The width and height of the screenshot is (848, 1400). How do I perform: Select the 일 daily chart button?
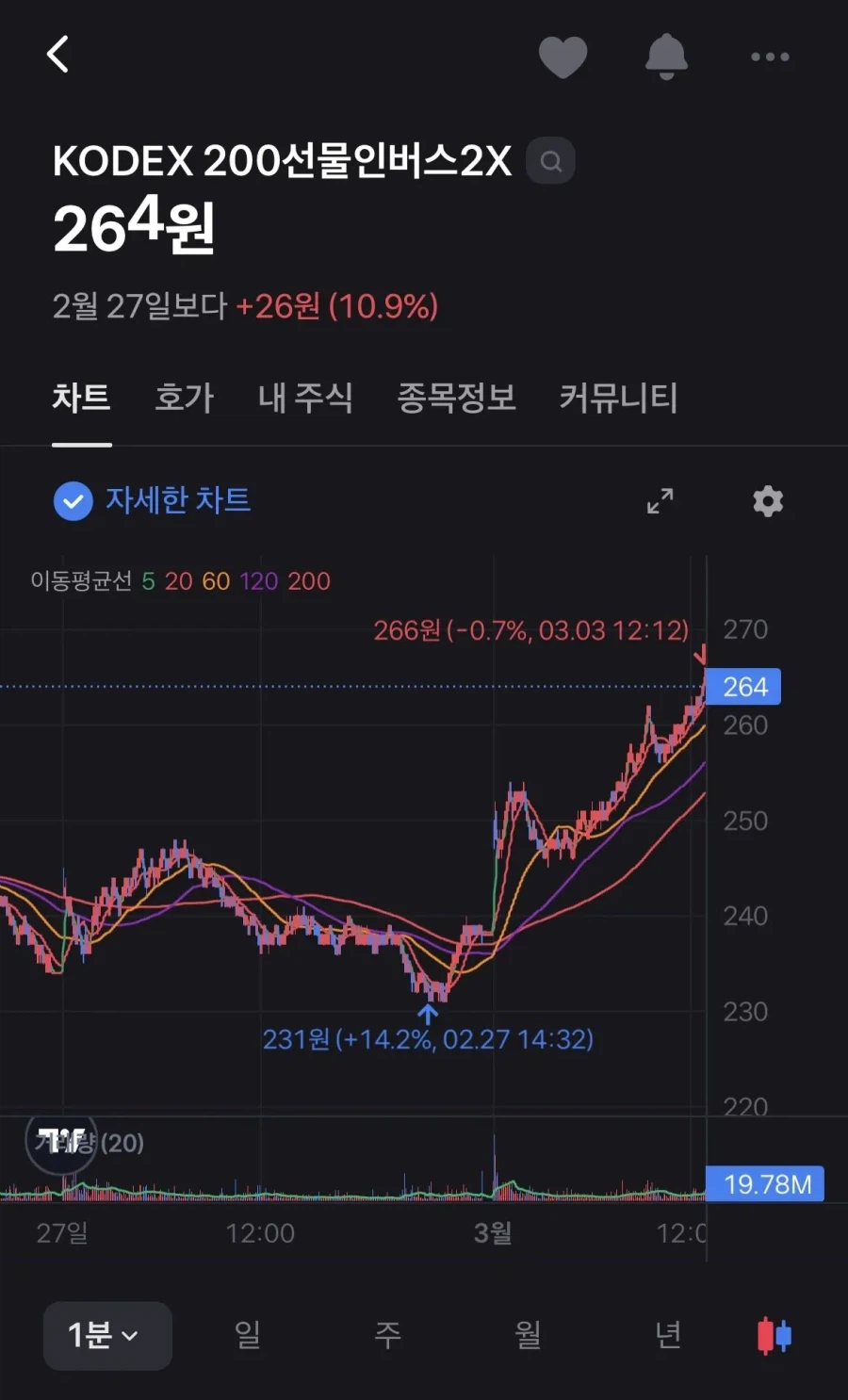[x=246, y=1335]
